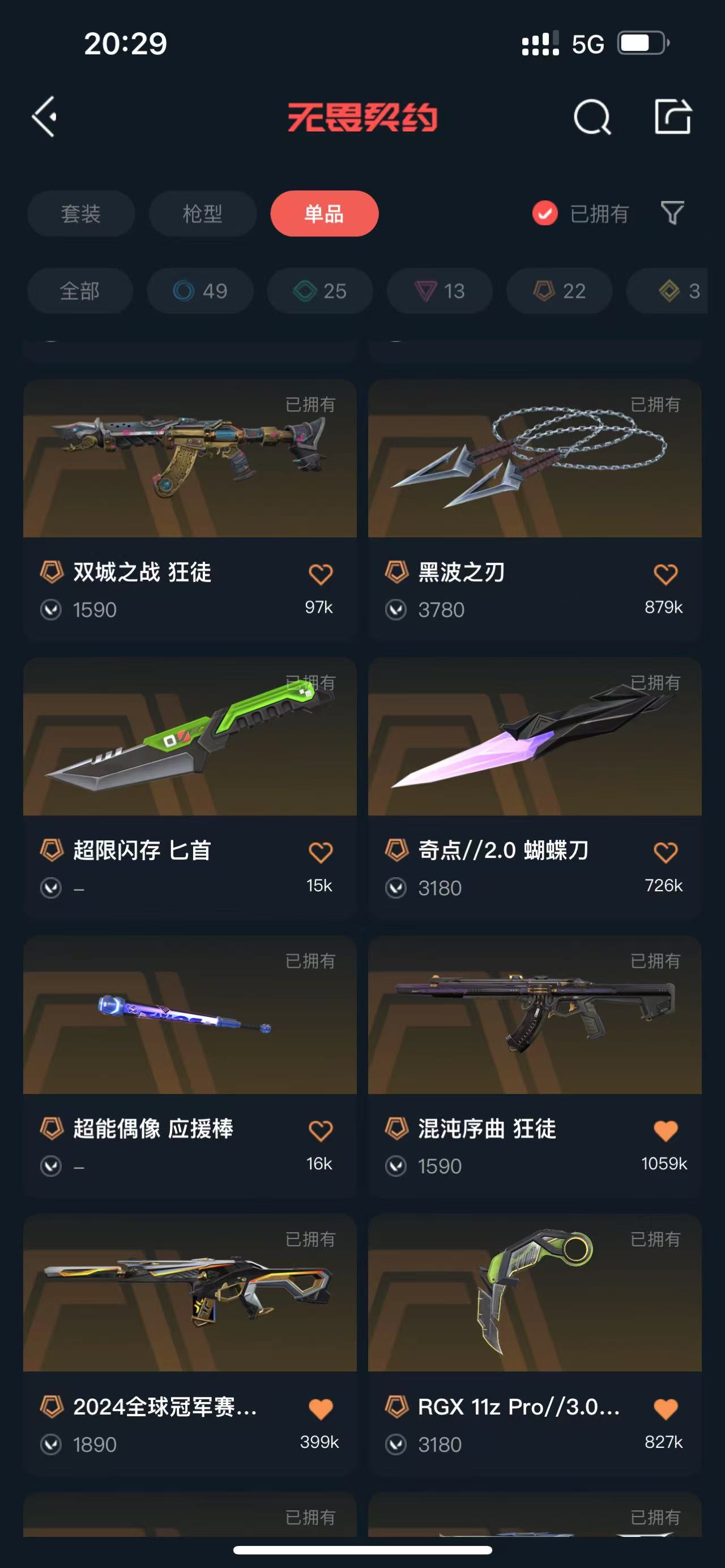Viewport: 725px width, 1568px height.
Task: Open the search icon
Action: pos(592,116)
